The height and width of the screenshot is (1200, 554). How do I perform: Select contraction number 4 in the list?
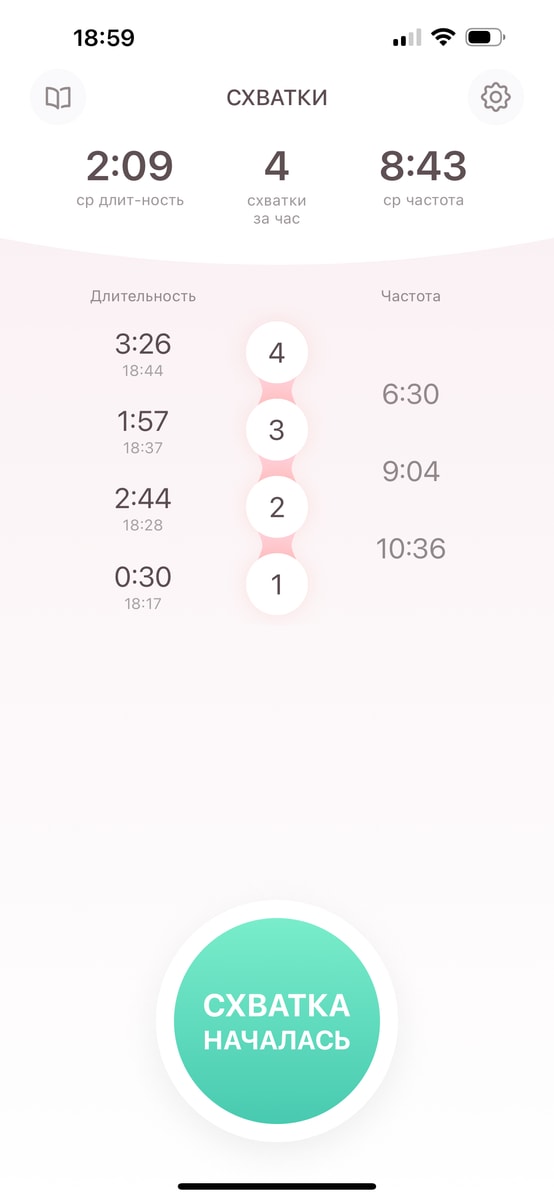[x=277, y=352]
